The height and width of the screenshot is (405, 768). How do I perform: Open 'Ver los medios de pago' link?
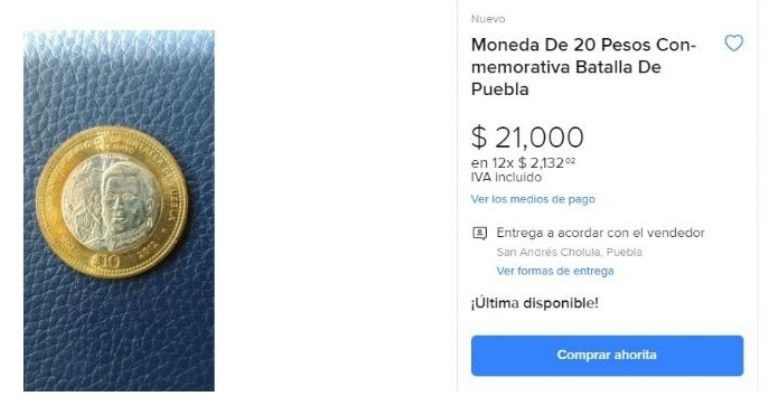(532, 199)
